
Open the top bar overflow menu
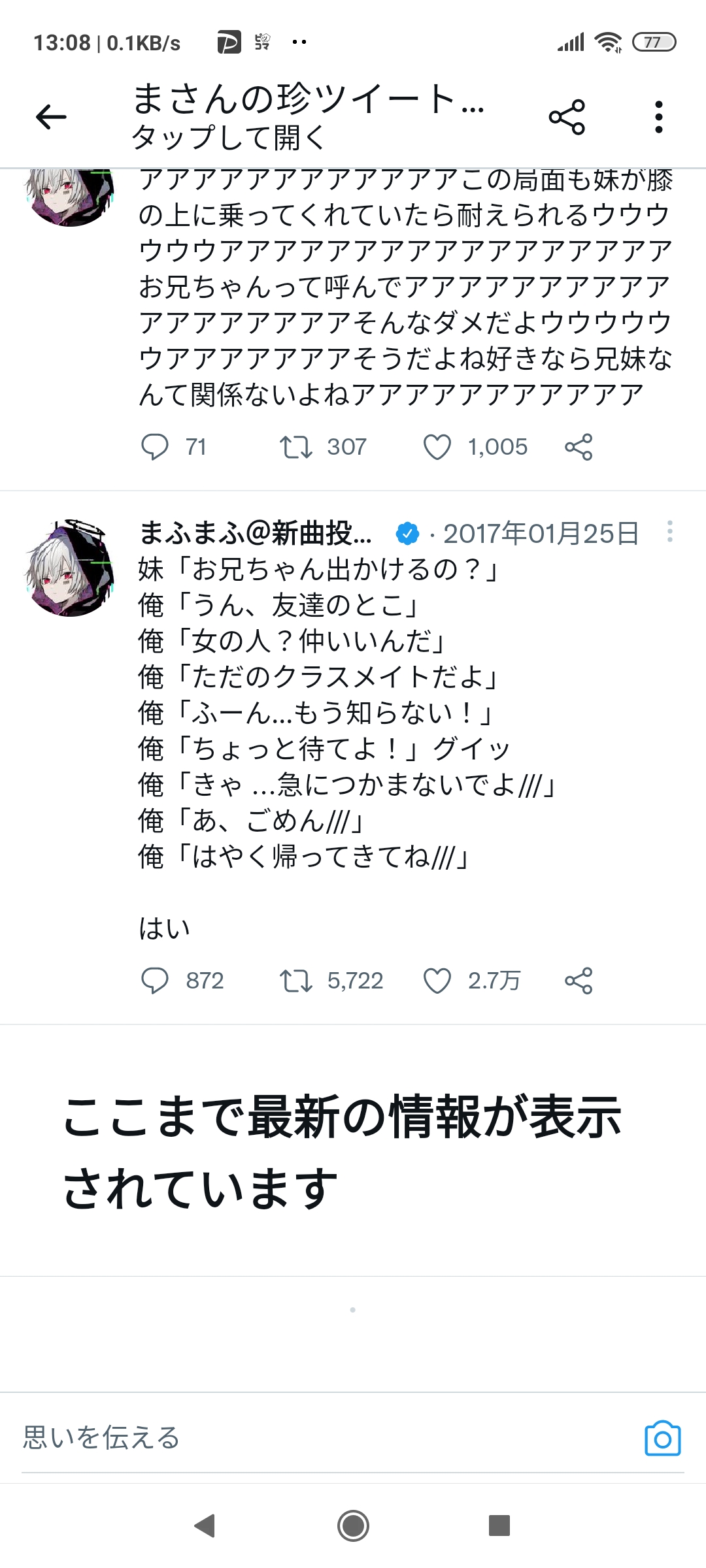pyautogui.click(x=658, y=117)
